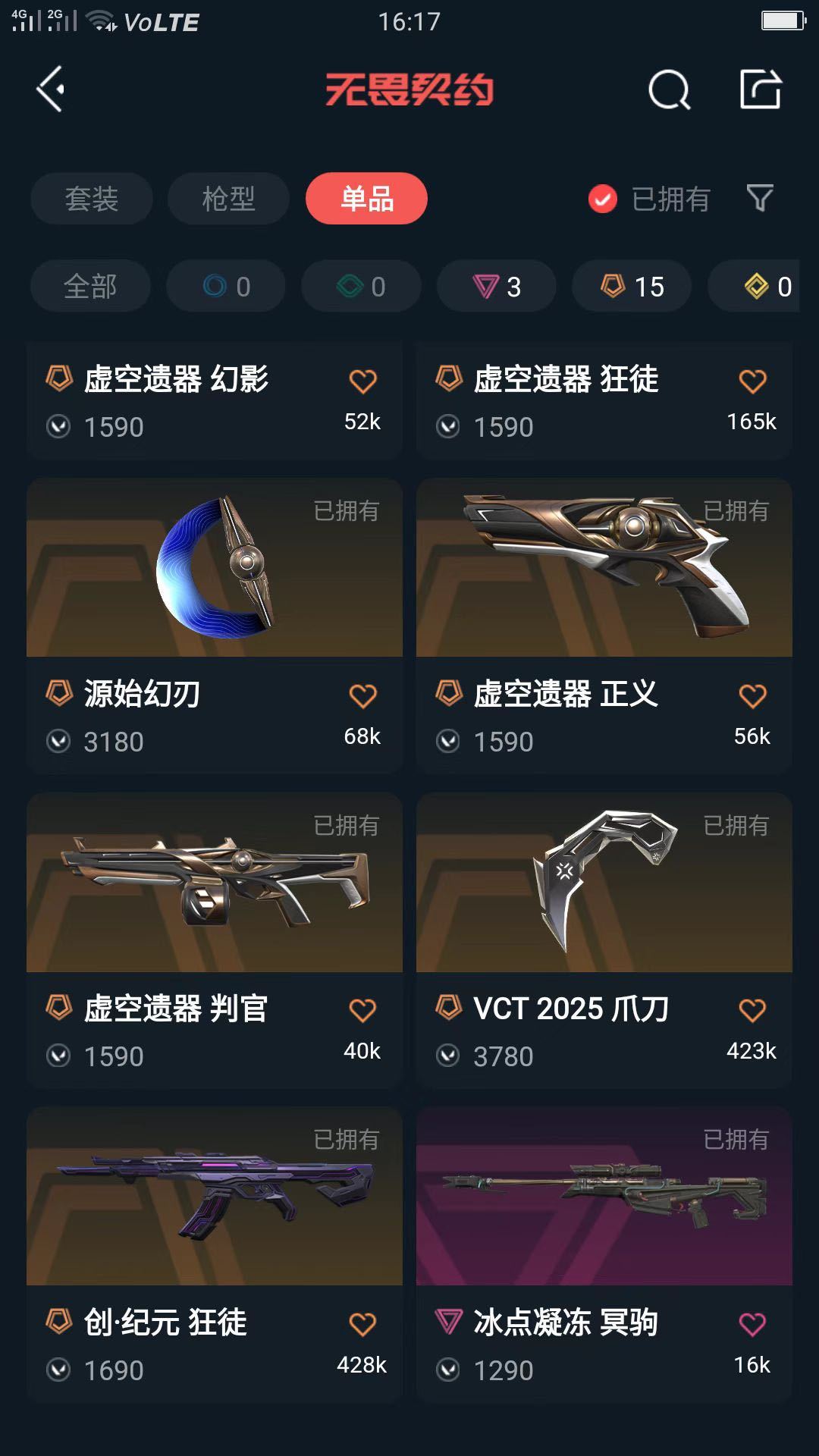Image resolution: width=819 pixels, height=1456 pixels.
Task: Filter by the orange tier chip showing 15
Action: click(x=632, y=287)
